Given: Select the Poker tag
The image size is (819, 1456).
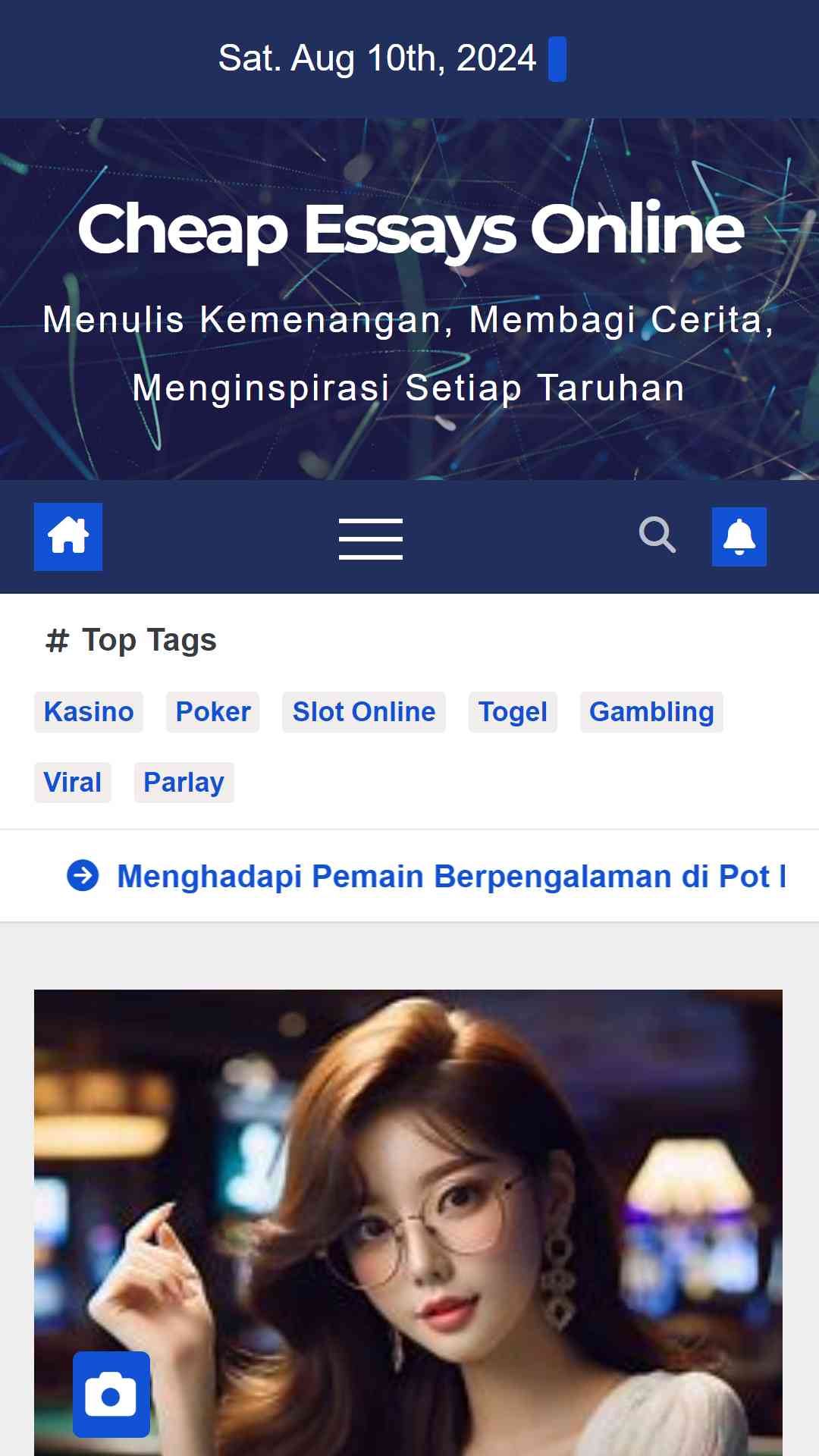Looking at the screenshot, I should point(213,712).
